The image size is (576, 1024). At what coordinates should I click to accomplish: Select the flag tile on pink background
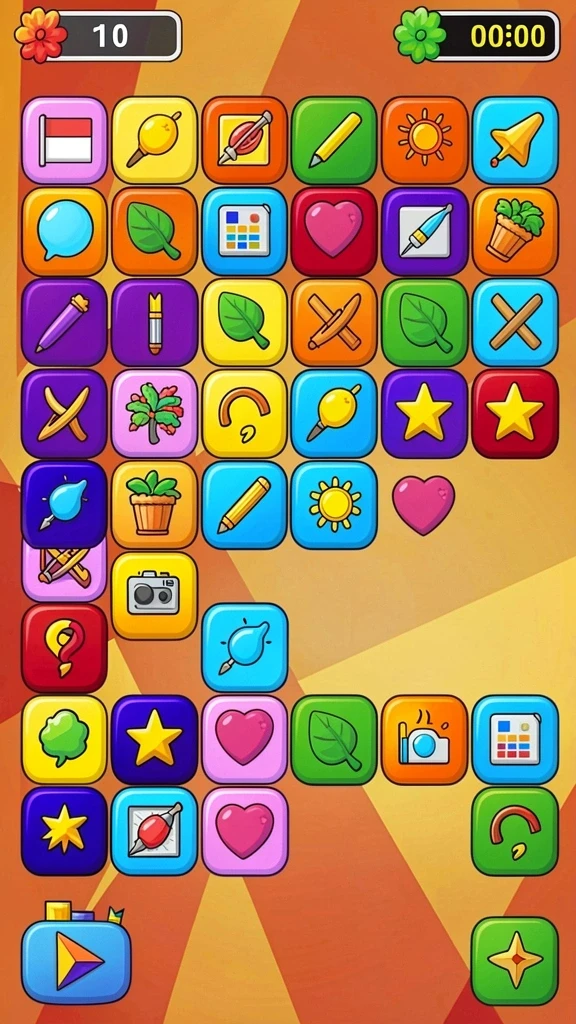[65, 140]
